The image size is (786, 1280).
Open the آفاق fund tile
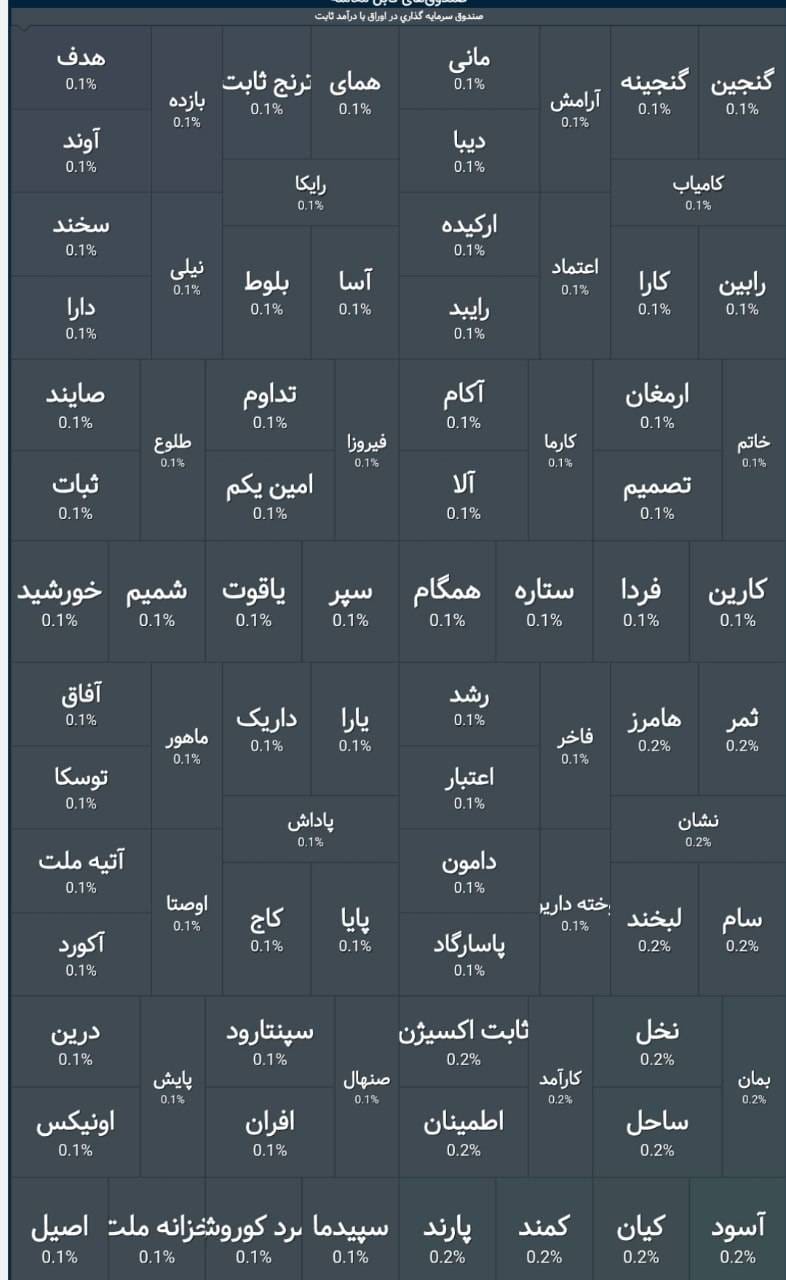click(x=81, y=704)
